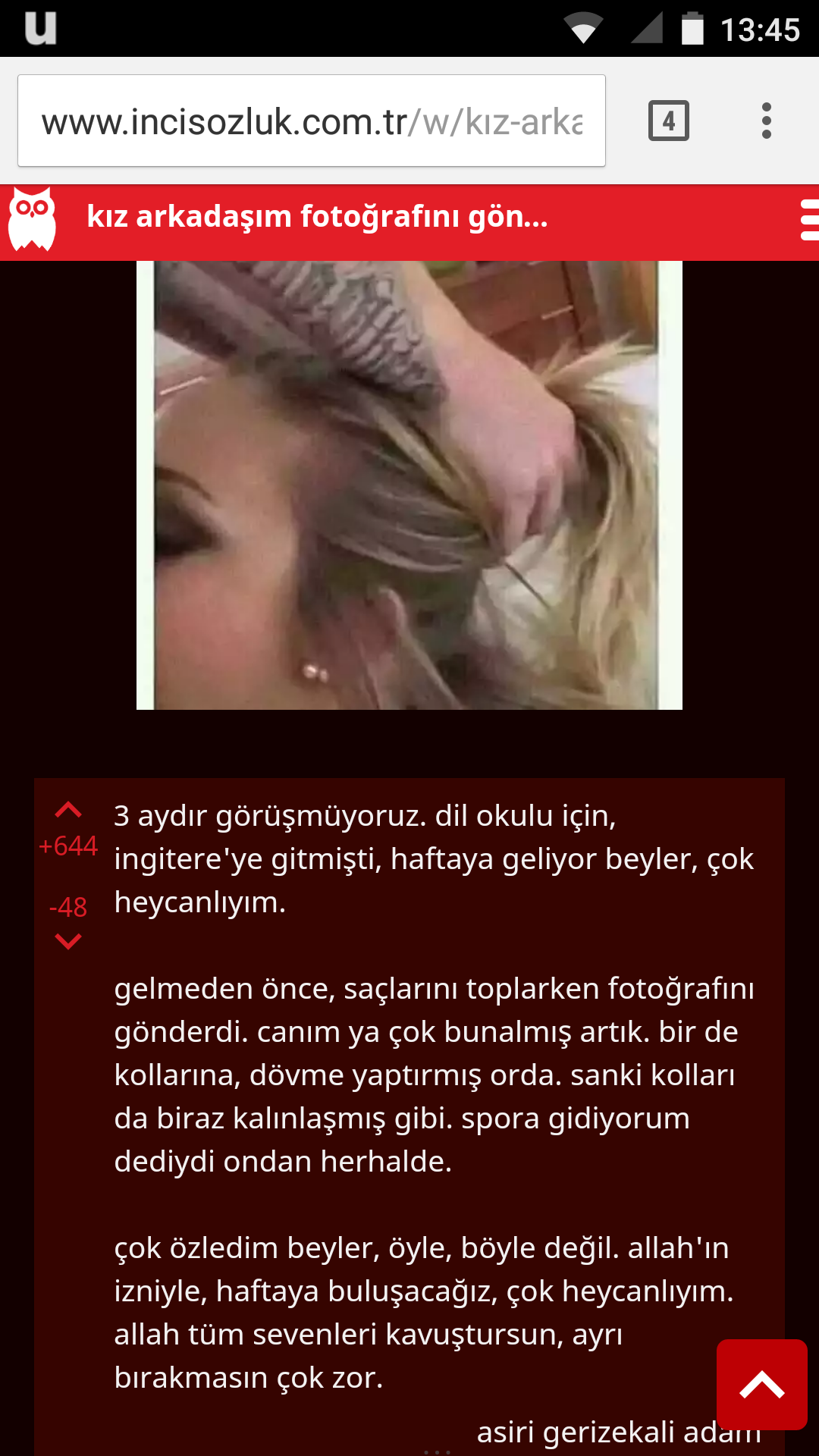Tap the incisozluk.com.tr URL address bar
819x1456 pixels.
coord(311,121)
